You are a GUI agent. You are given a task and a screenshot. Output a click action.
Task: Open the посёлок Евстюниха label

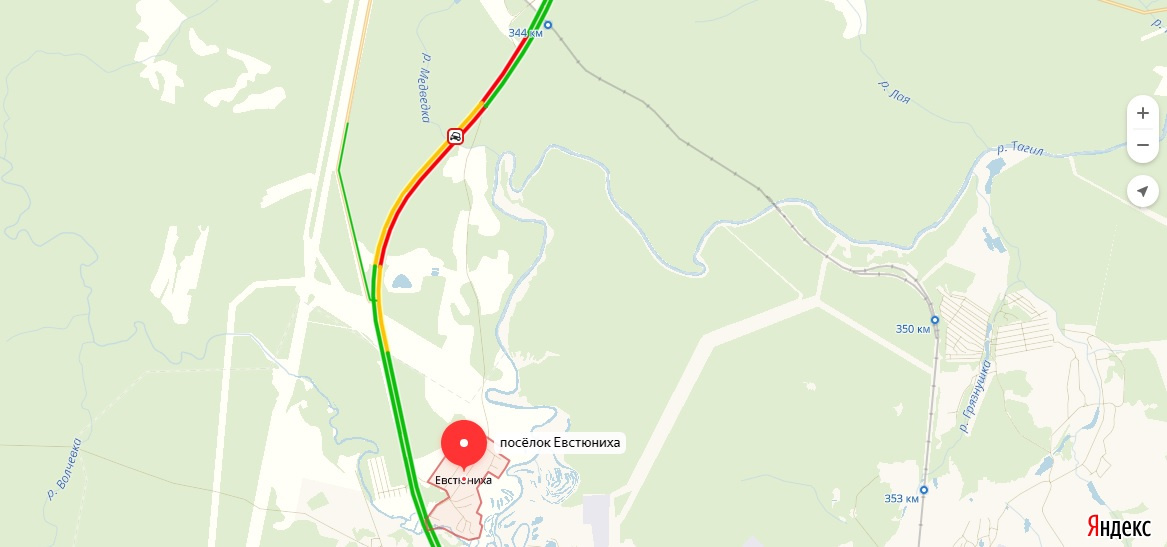pos(560,443)
